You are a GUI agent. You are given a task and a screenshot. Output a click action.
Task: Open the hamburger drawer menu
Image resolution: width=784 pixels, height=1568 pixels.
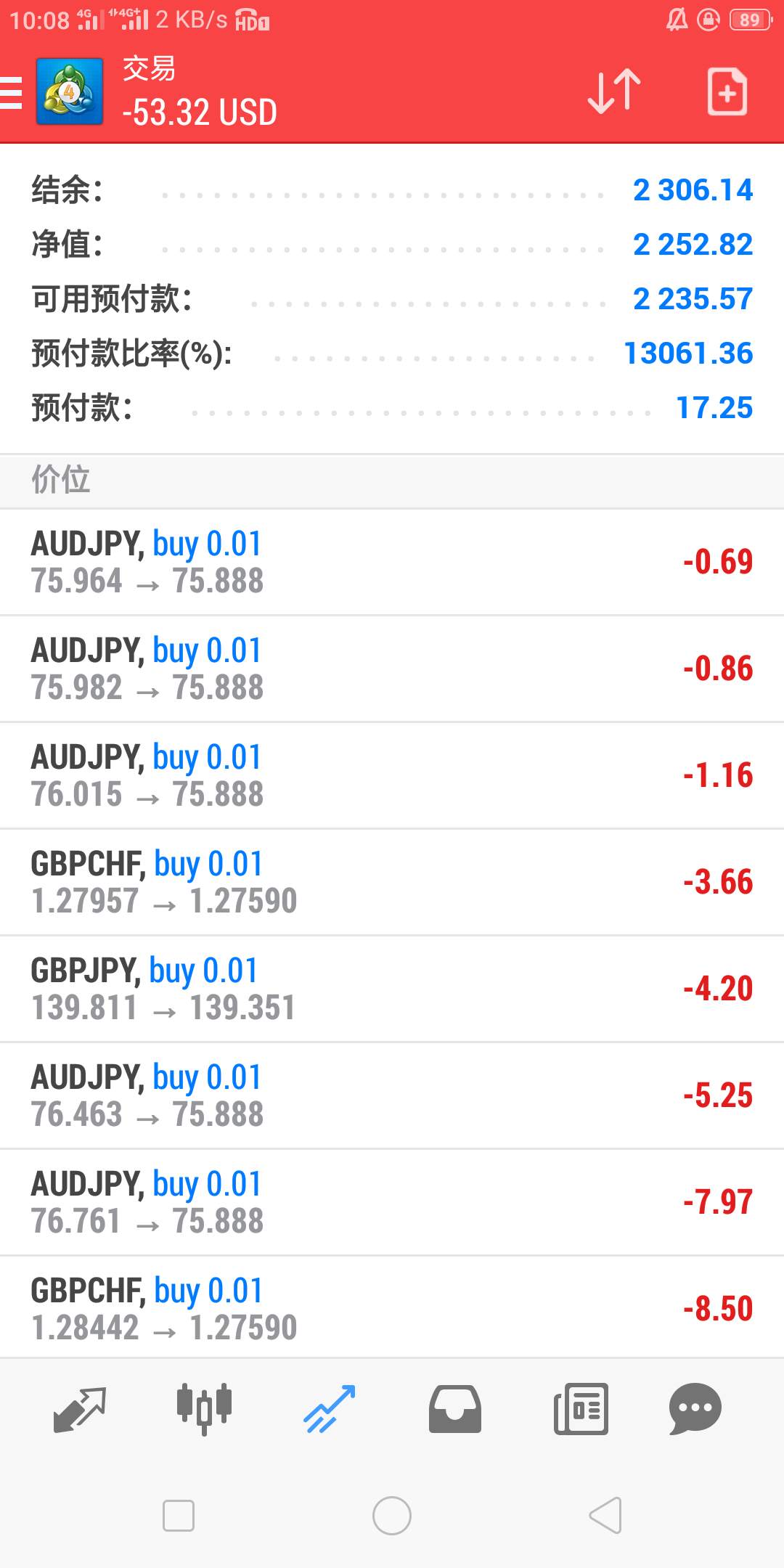click(x=10, y=93)
